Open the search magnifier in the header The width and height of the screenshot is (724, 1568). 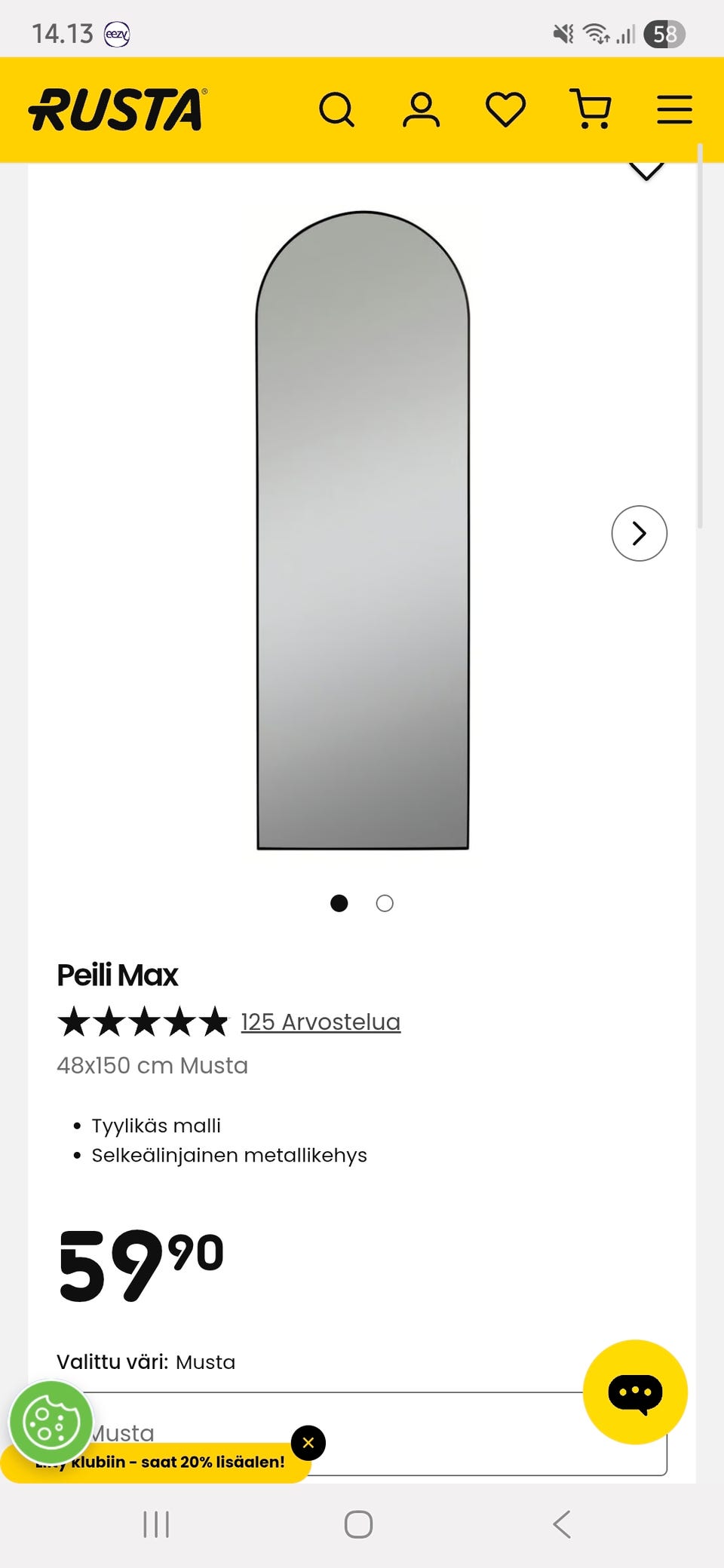pos(336,110)
